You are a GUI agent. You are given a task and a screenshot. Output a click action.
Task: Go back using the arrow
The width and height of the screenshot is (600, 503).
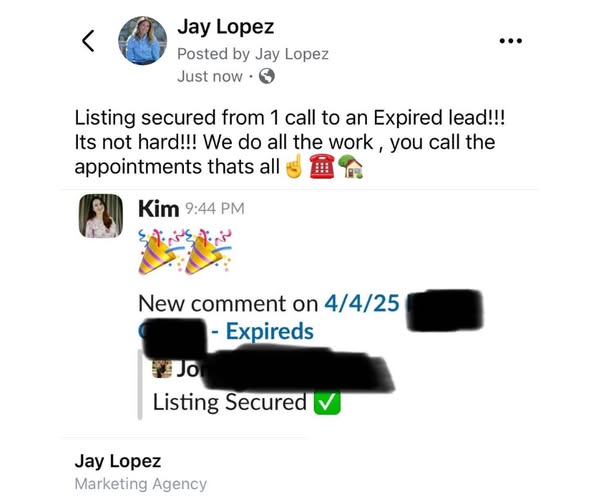(88, 41)
